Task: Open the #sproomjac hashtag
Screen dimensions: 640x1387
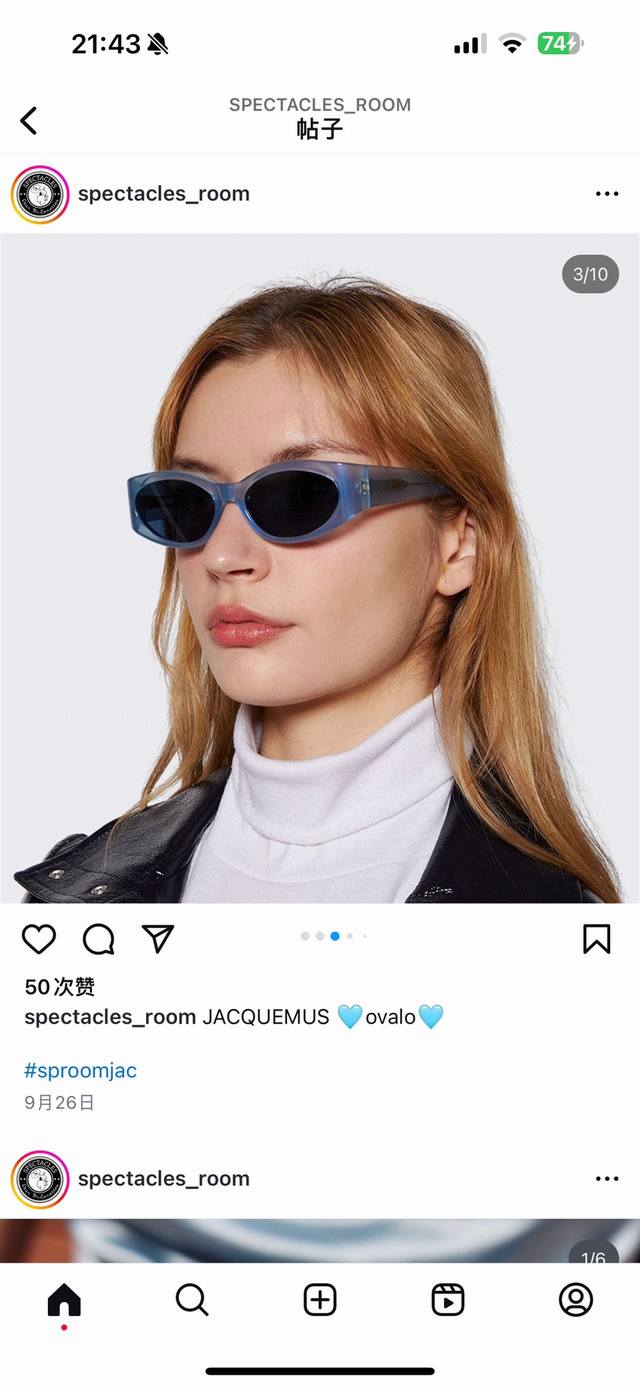Action: click(80, 1070)
